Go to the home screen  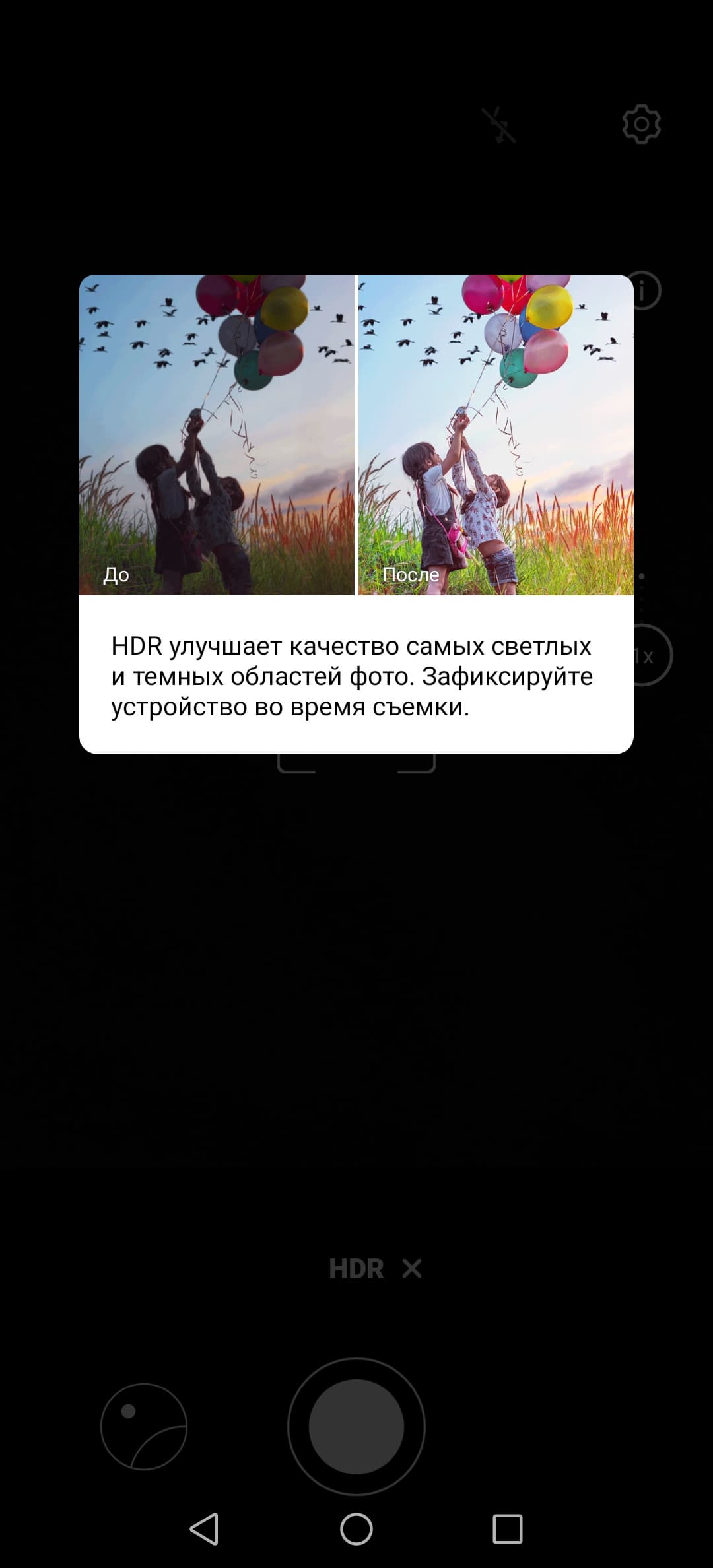356,1528
